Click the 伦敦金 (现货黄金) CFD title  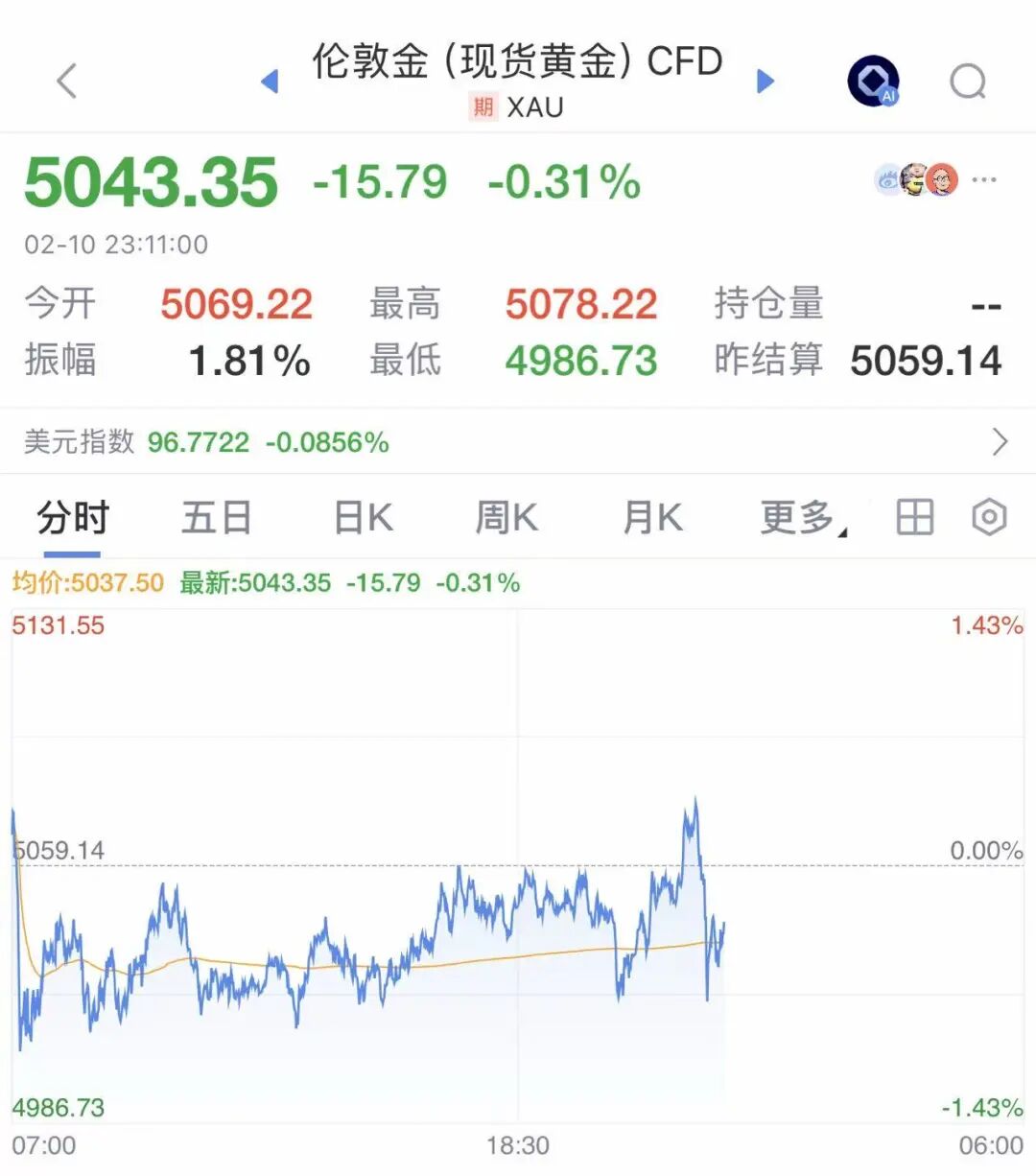click(x=516, y=62)
